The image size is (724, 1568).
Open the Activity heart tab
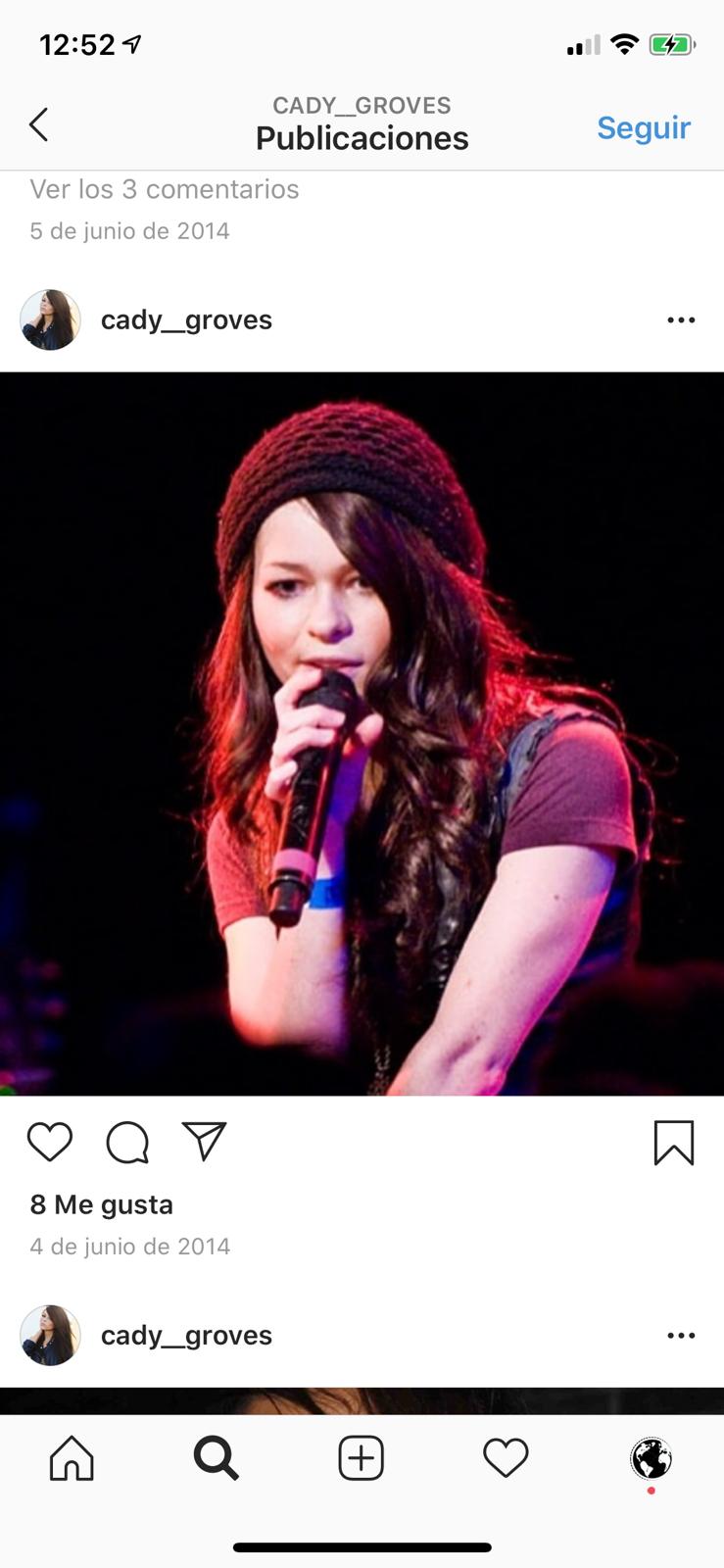coord(507,1458)
